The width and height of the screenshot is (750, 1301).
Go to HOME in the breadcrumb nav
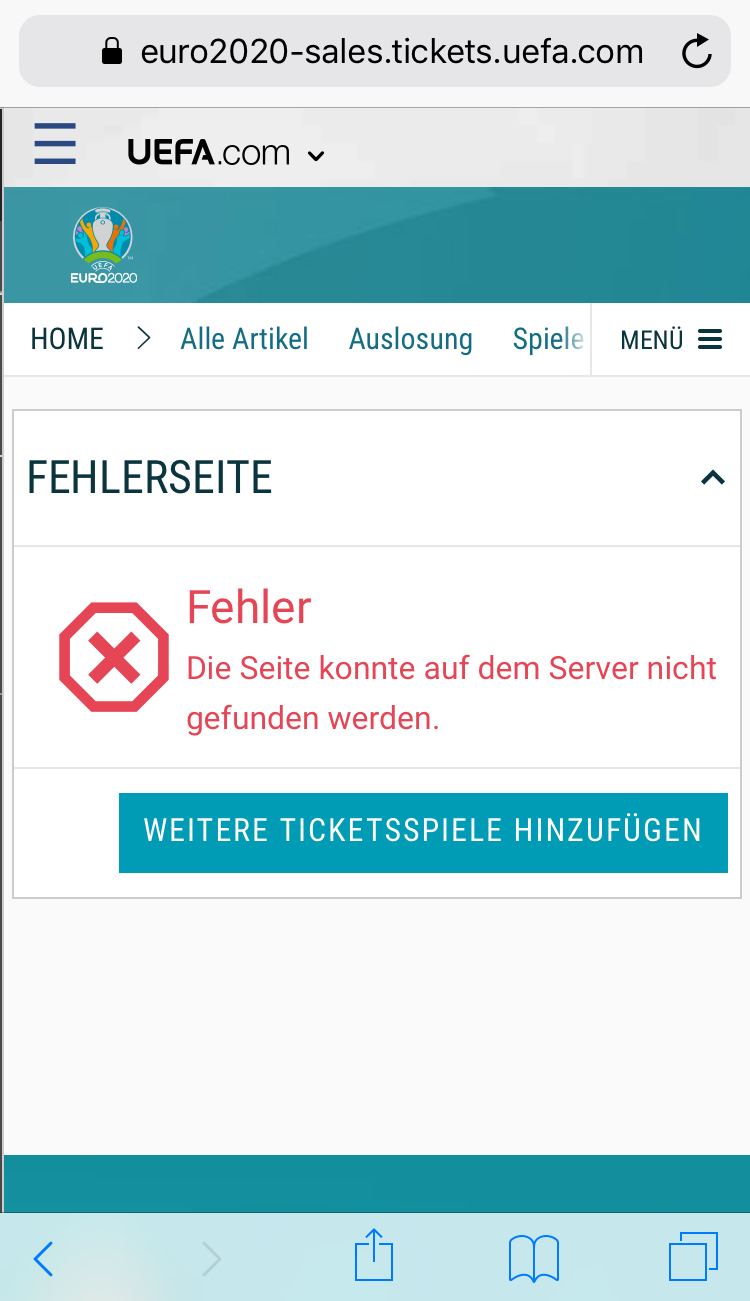(67, 339)
